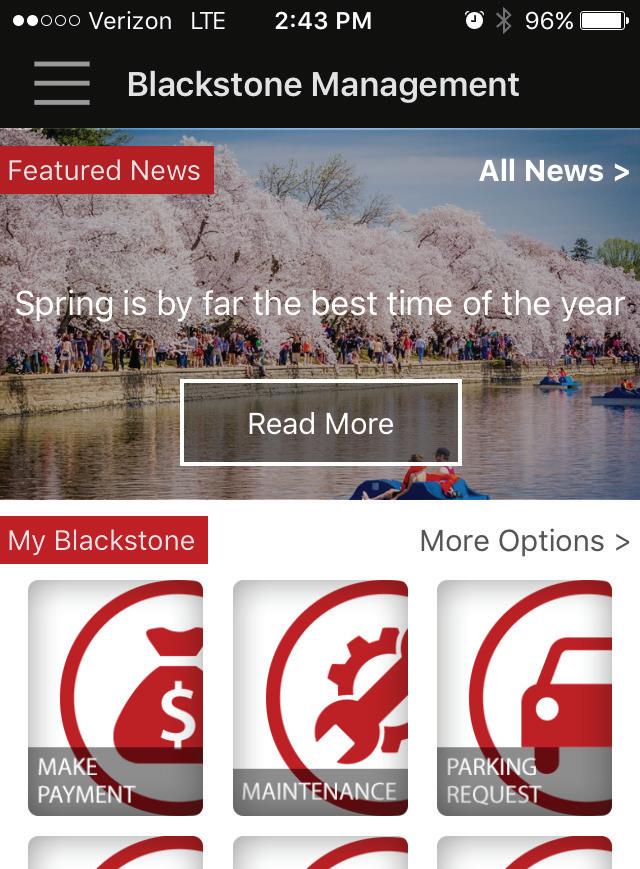This screenshot has width=640, height=869.
Task: Open the Parking Request tile
Action: click(x=524, y=697)
